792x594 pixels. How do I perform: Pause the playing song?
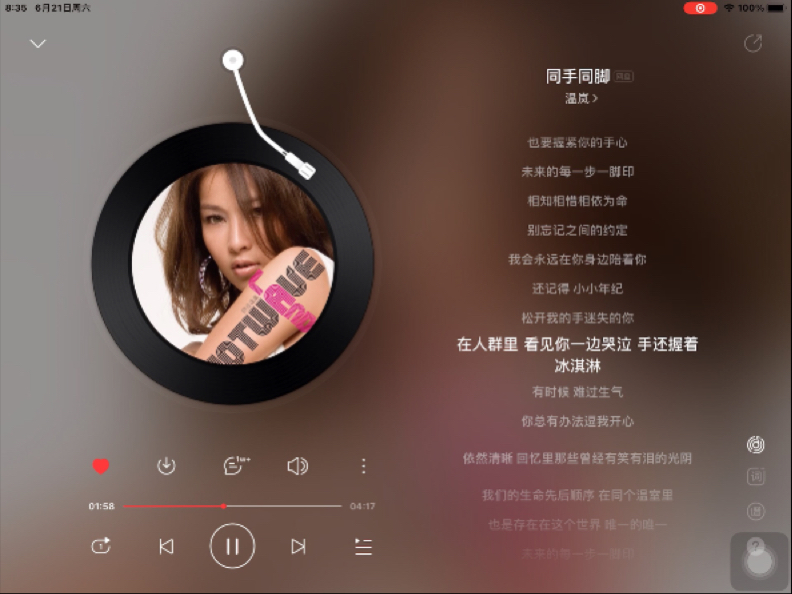[232, 546]
